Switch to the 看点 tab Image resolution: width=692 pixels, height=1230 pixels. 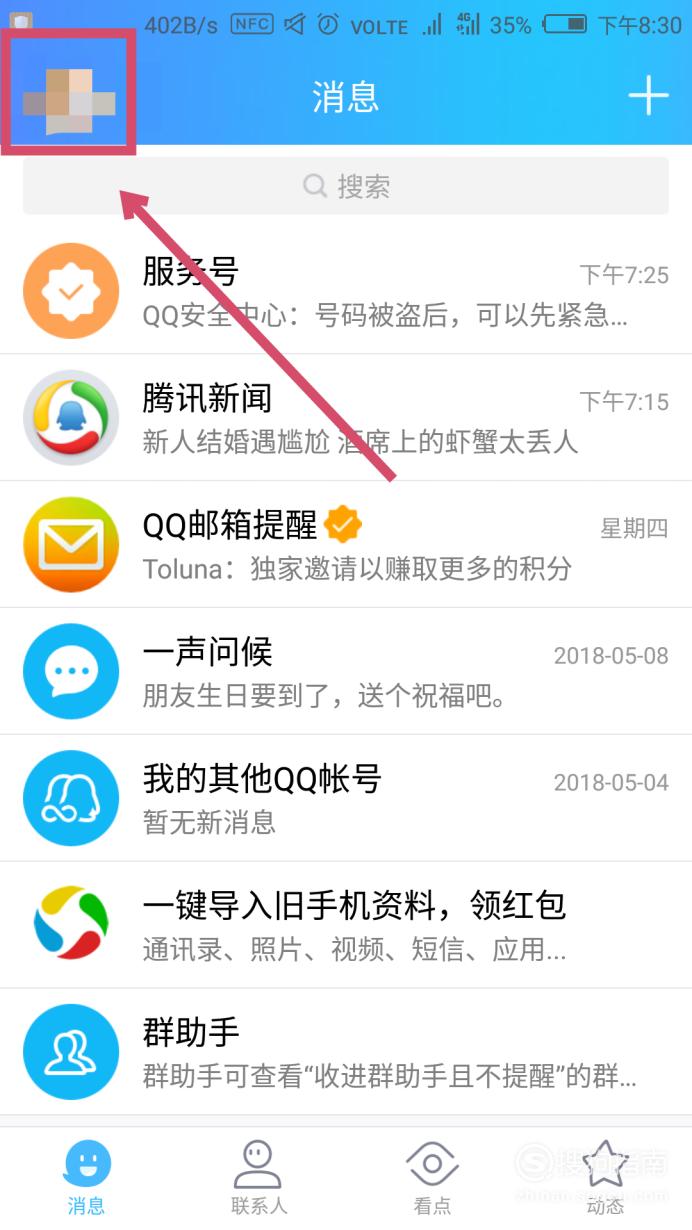click(432, 1176)
